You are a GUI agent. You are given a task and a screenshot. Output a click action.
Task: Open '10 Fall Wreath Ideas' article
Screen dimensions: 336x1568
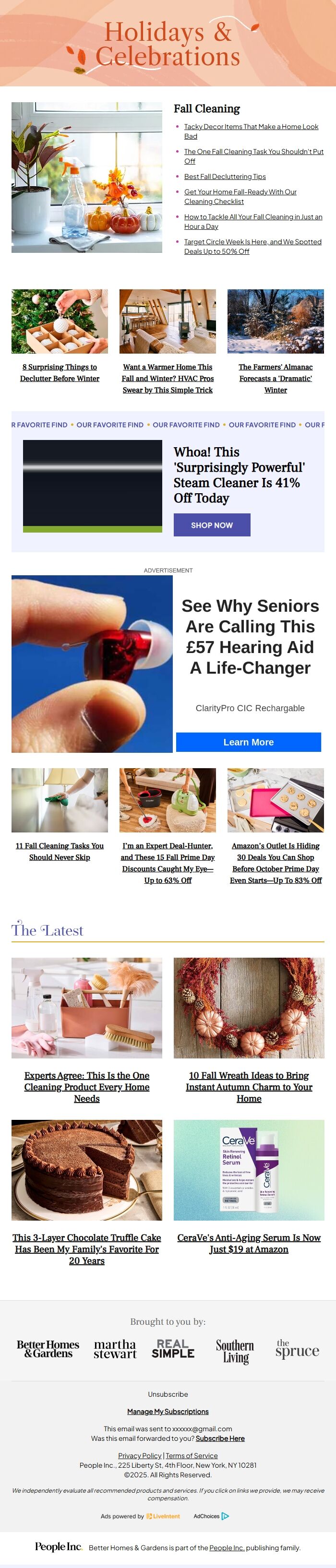pyautogui.click(x=248, y=1087)
